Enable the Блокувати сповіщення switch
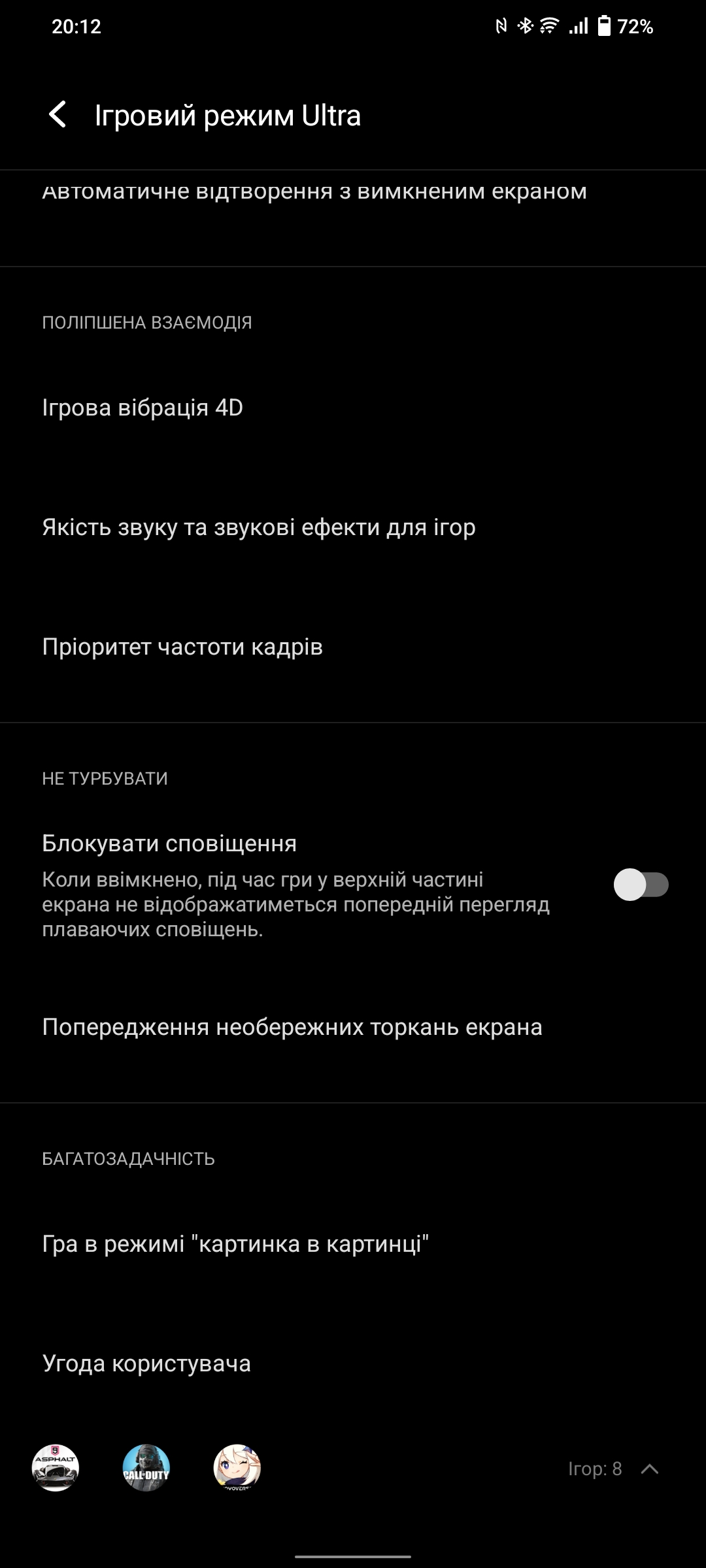Screen dimensions: 706x1568 640,885
